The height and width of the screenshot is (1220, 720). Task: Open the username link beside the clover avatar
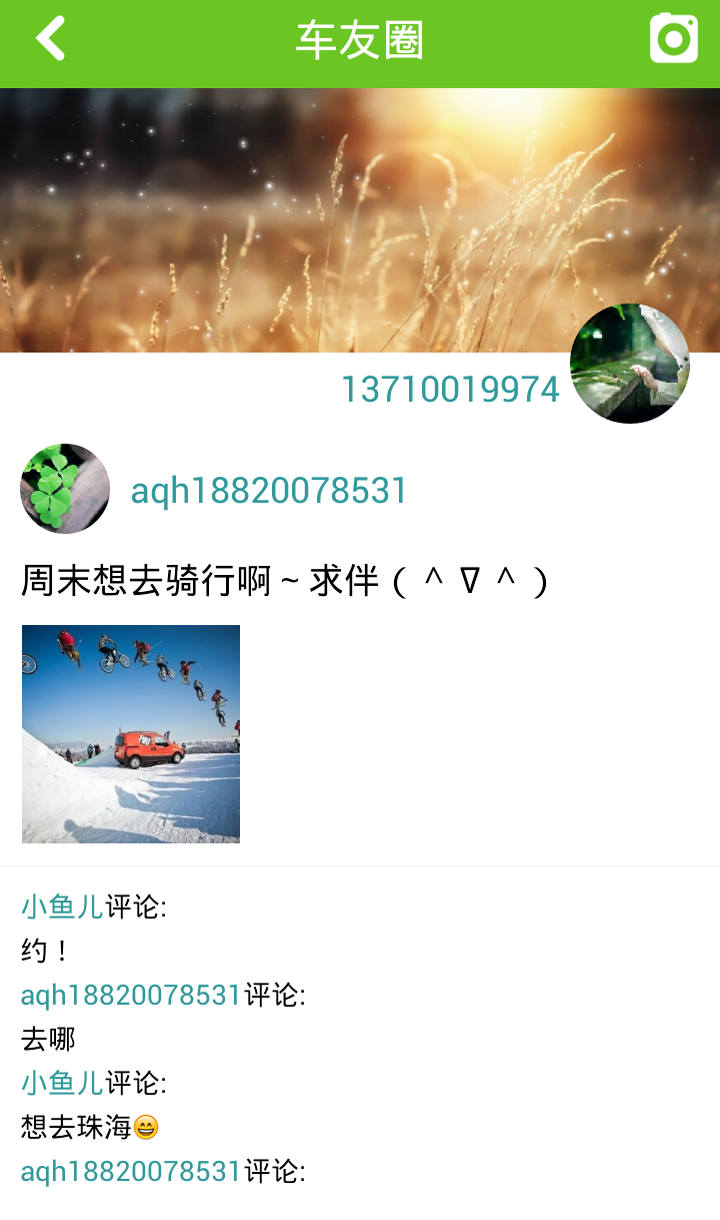click(269, 491)
